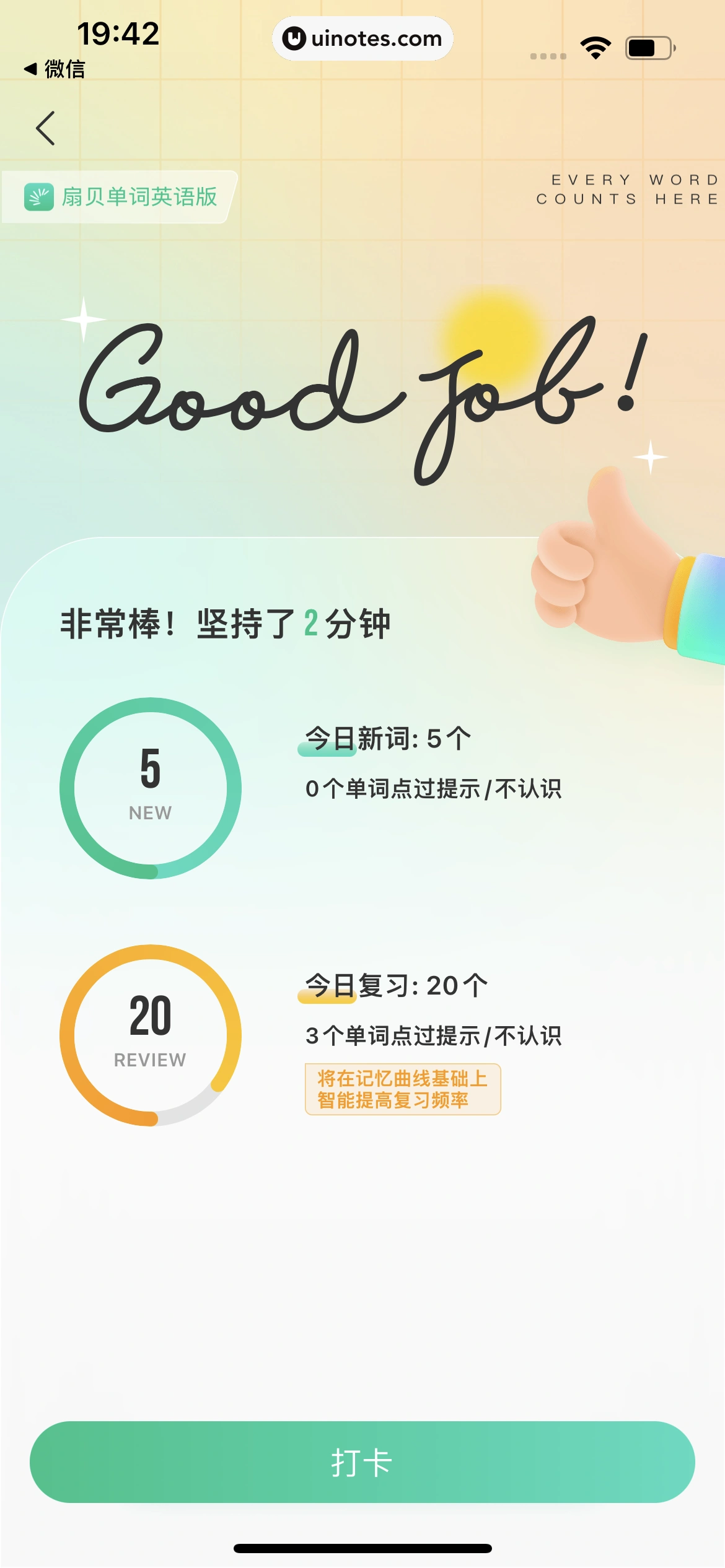Return to WeChat via the 微信 status bar link
Image resolution: width=725 pixels, height=1568 pixels.
[x=55, y=69]
